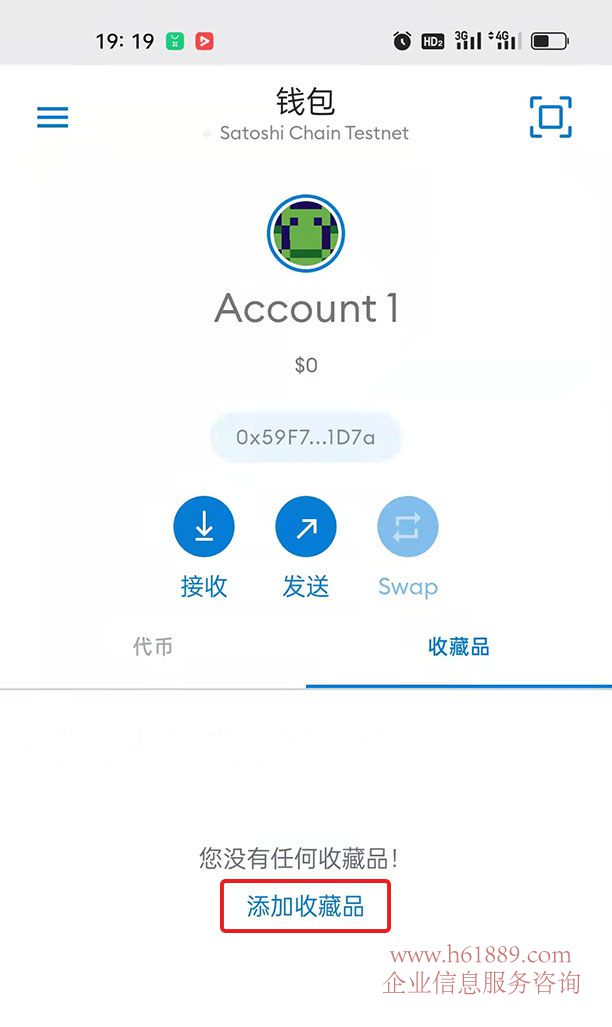Viewport: 612px width, 1027px height.
Task: Switch to the 代币 tokens tab
Action: click(x=153, y=647)
